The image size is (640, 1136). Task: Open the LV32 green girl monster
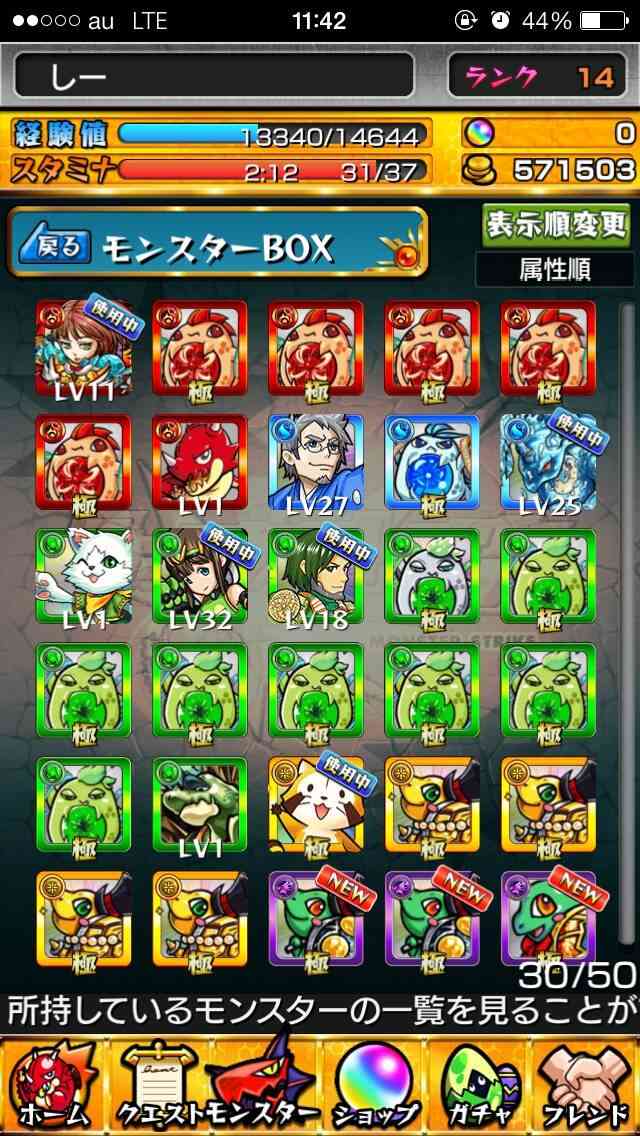coord(200,577)
